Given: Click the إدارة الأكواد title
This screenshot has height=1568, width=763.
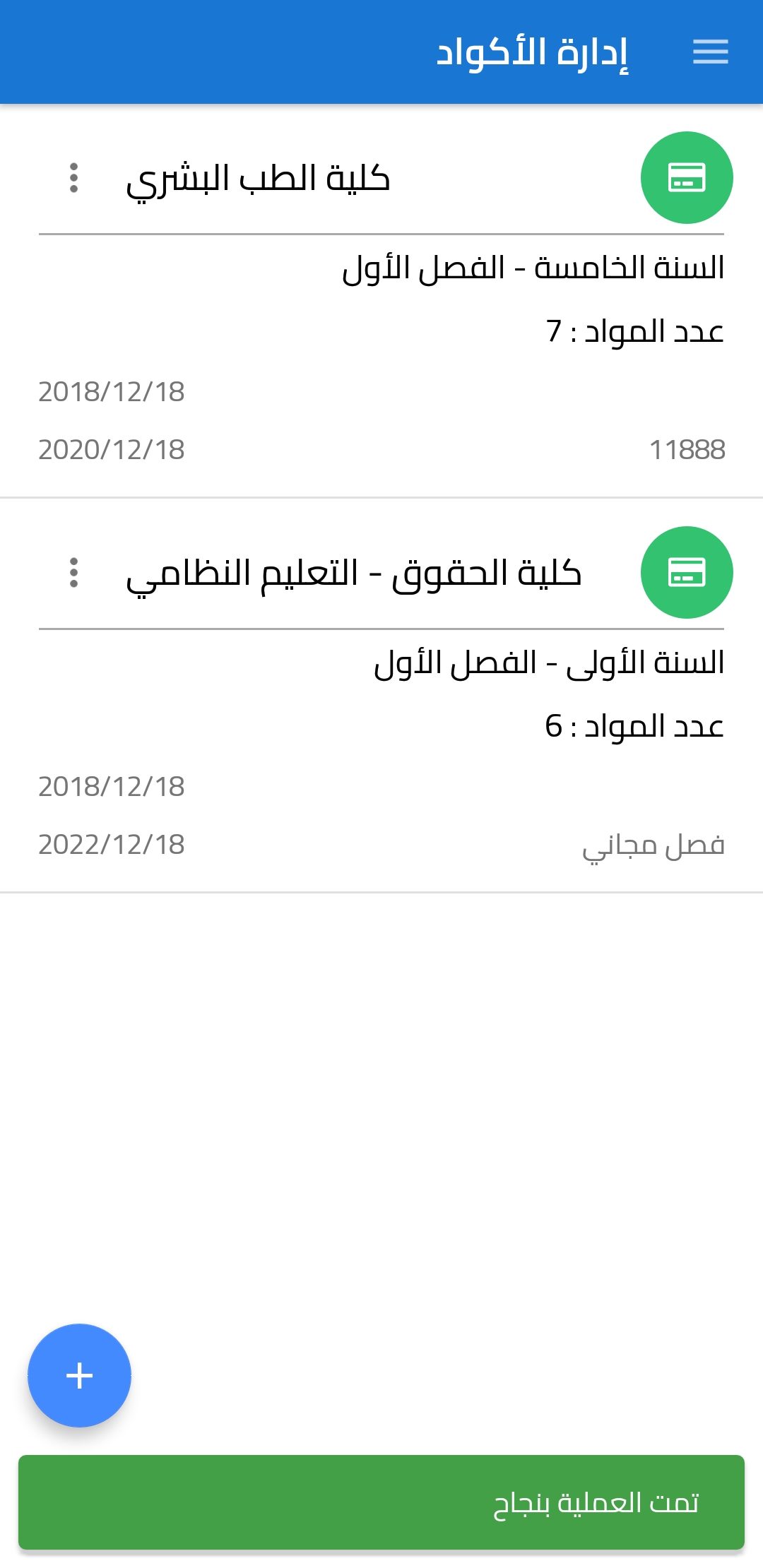Looking at the screenshot, I should 537,51.
